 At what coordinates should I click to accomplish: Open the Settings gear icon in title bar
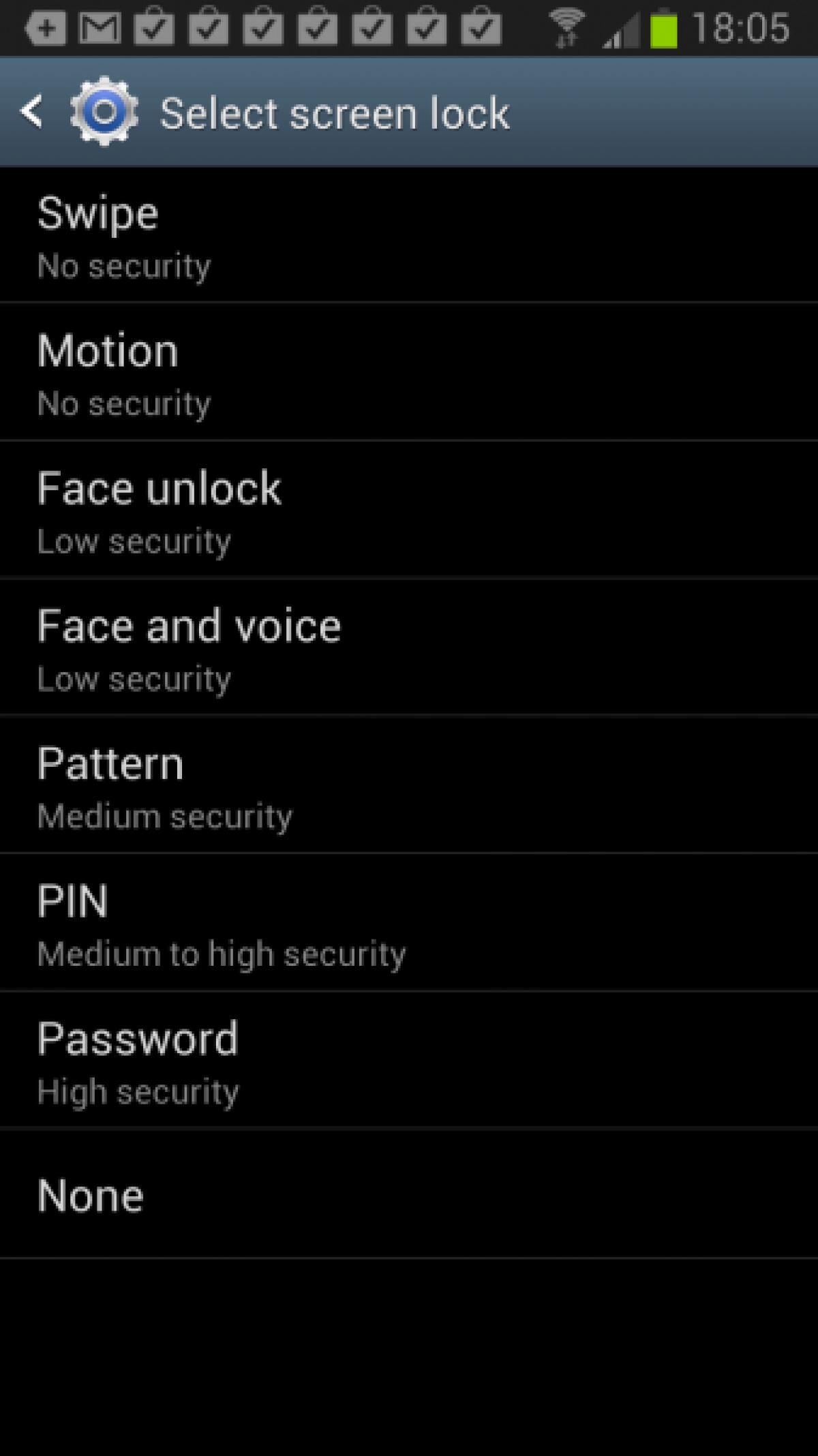(x=104, y=111)
